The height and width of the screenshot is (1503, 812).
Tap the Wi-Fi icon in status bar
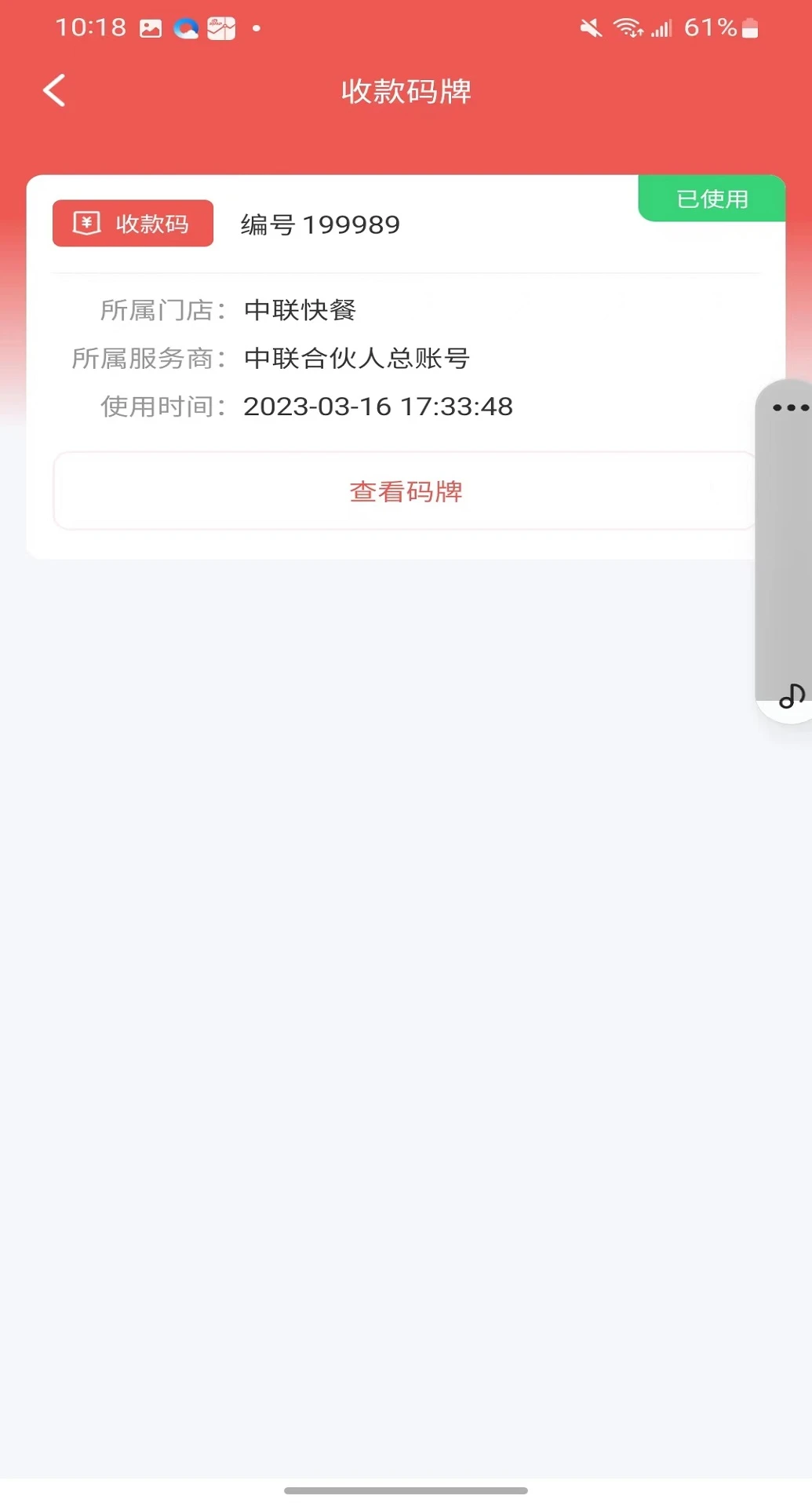coord(628,26)
